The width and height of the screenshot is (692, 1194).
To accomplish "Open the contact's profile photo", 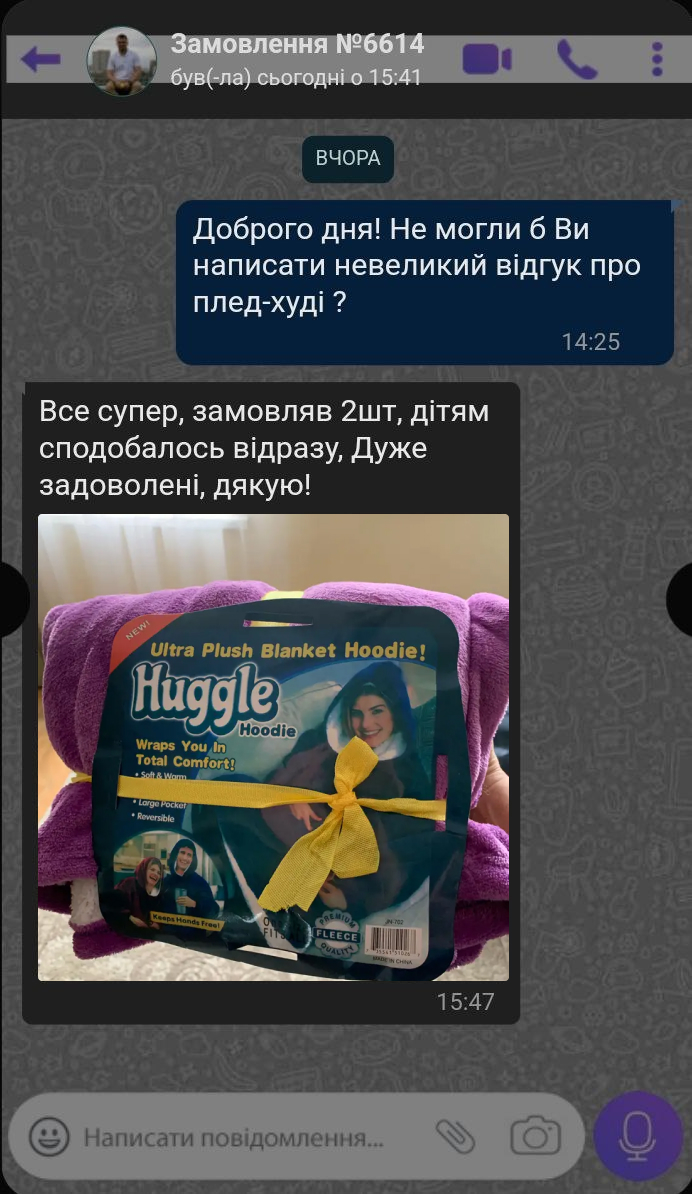I will (x=122, y=61).
